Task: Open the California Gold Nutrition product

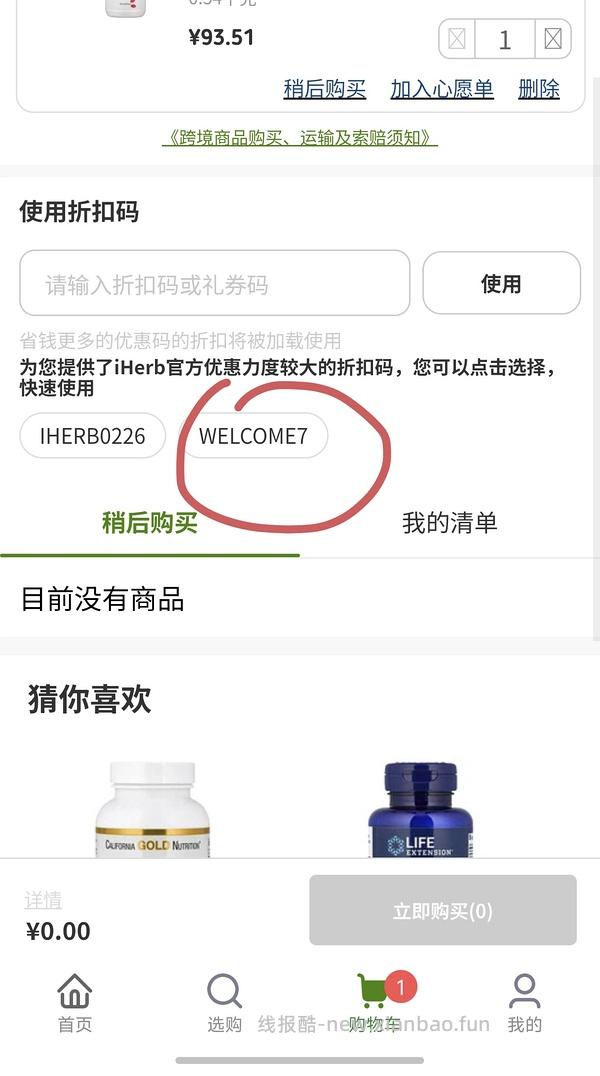Action: click(152, 810)
